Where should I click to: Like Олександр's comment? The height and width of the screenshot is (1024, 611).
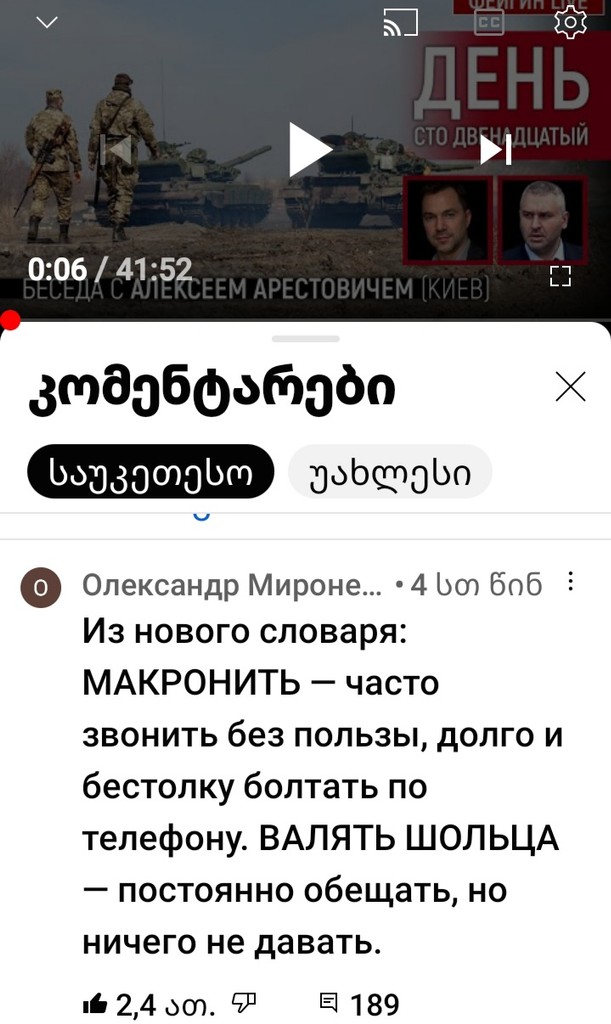click(99, 1003)
